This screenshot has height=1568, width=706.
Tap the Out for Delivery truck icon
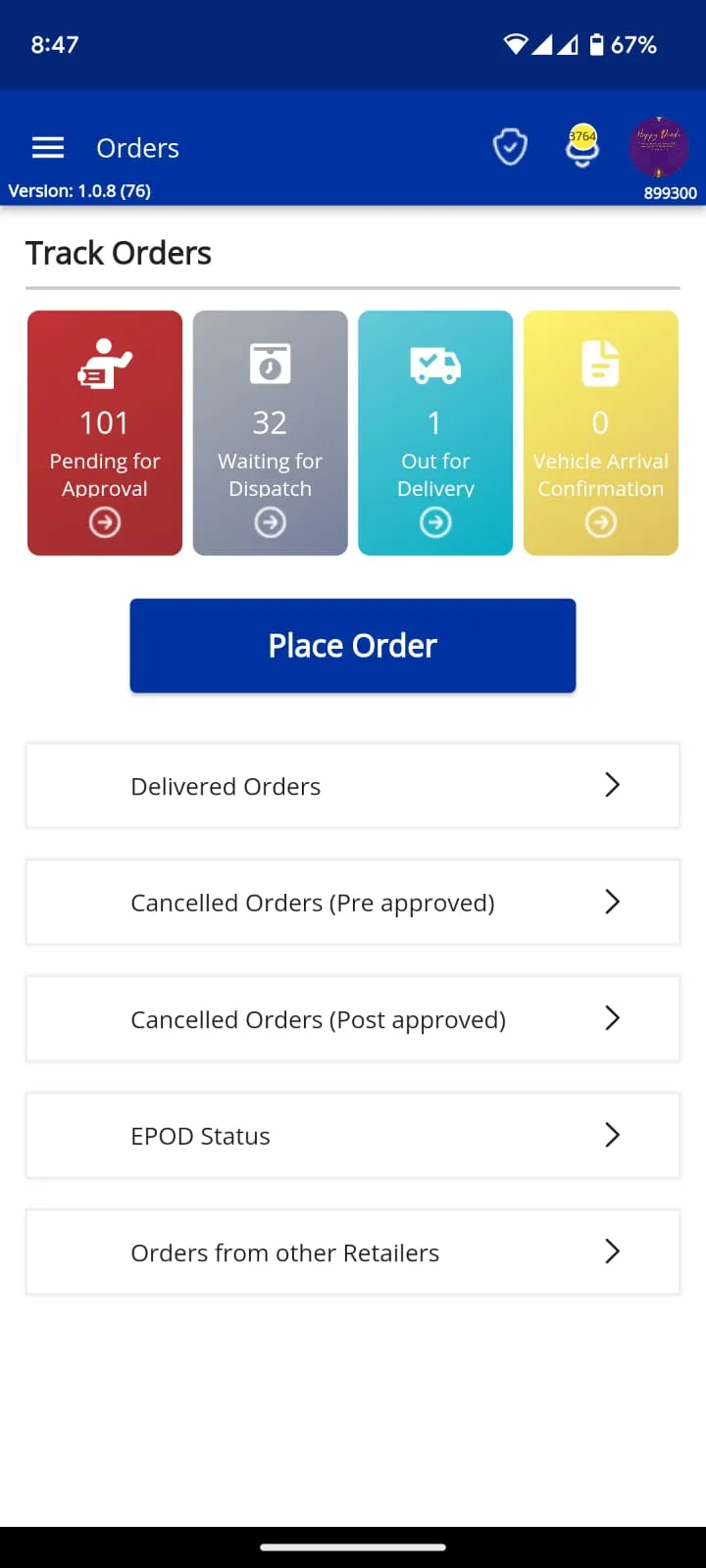pyautogui.click(x=434, y=364)
